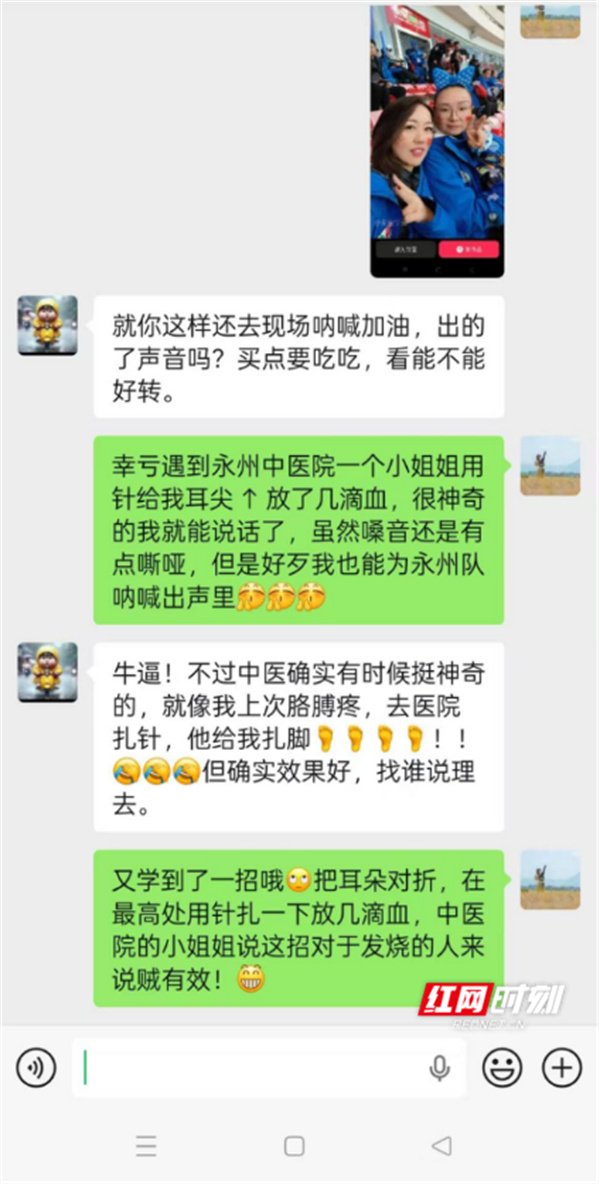Switch to voice message input
Screen dimensions: 600x1185
point(36,1068)
